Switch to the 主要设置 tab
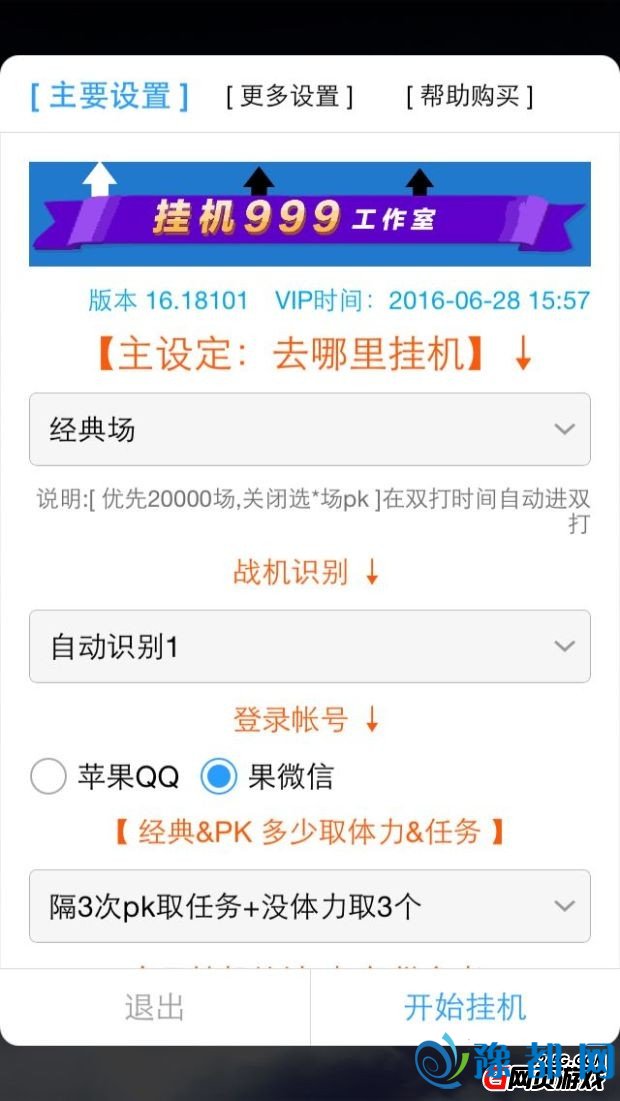The width and height of the screenshot is (620, 1101). coord(109,96)
